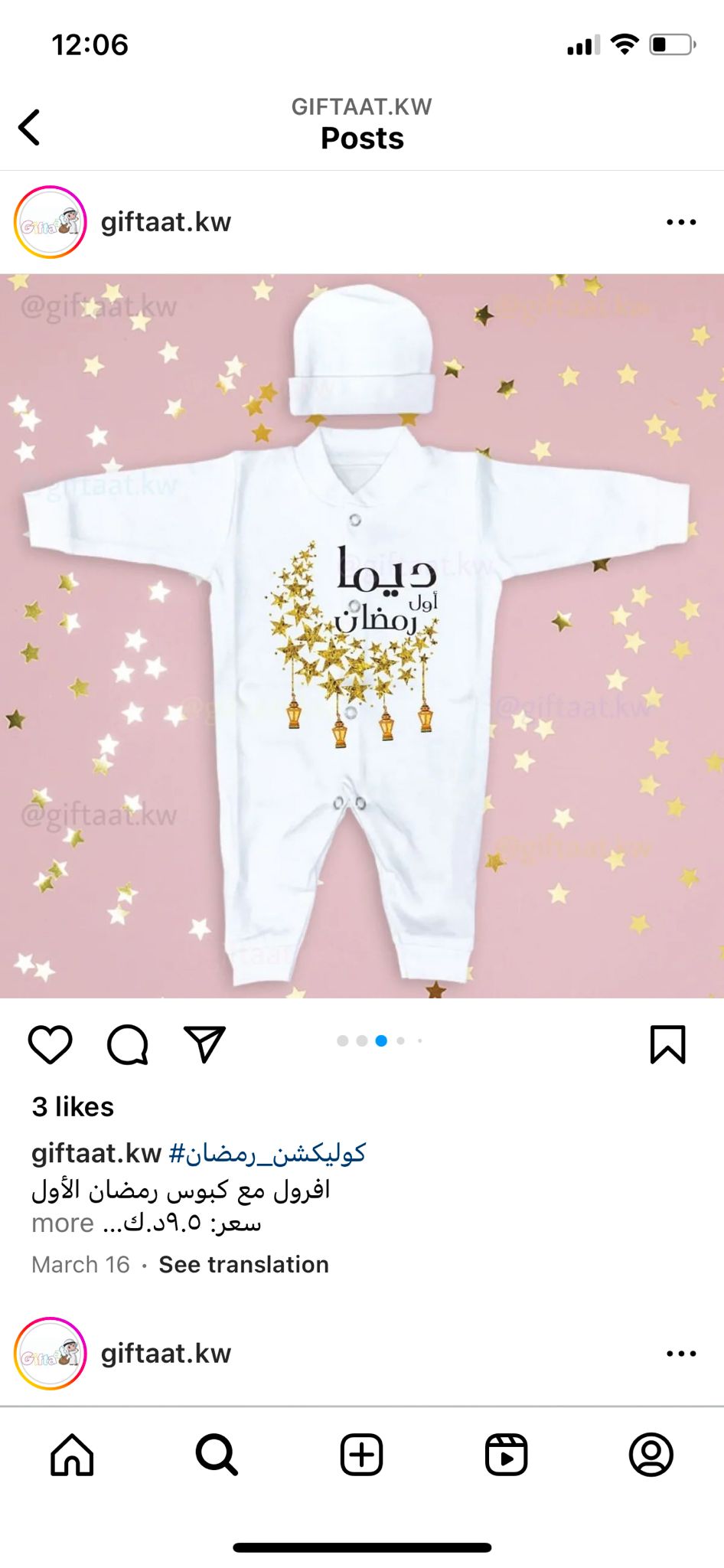View who liked the post via 3 likes
The height and width of the screenshot is (1568, 724).
click(x=73, y=1107)
